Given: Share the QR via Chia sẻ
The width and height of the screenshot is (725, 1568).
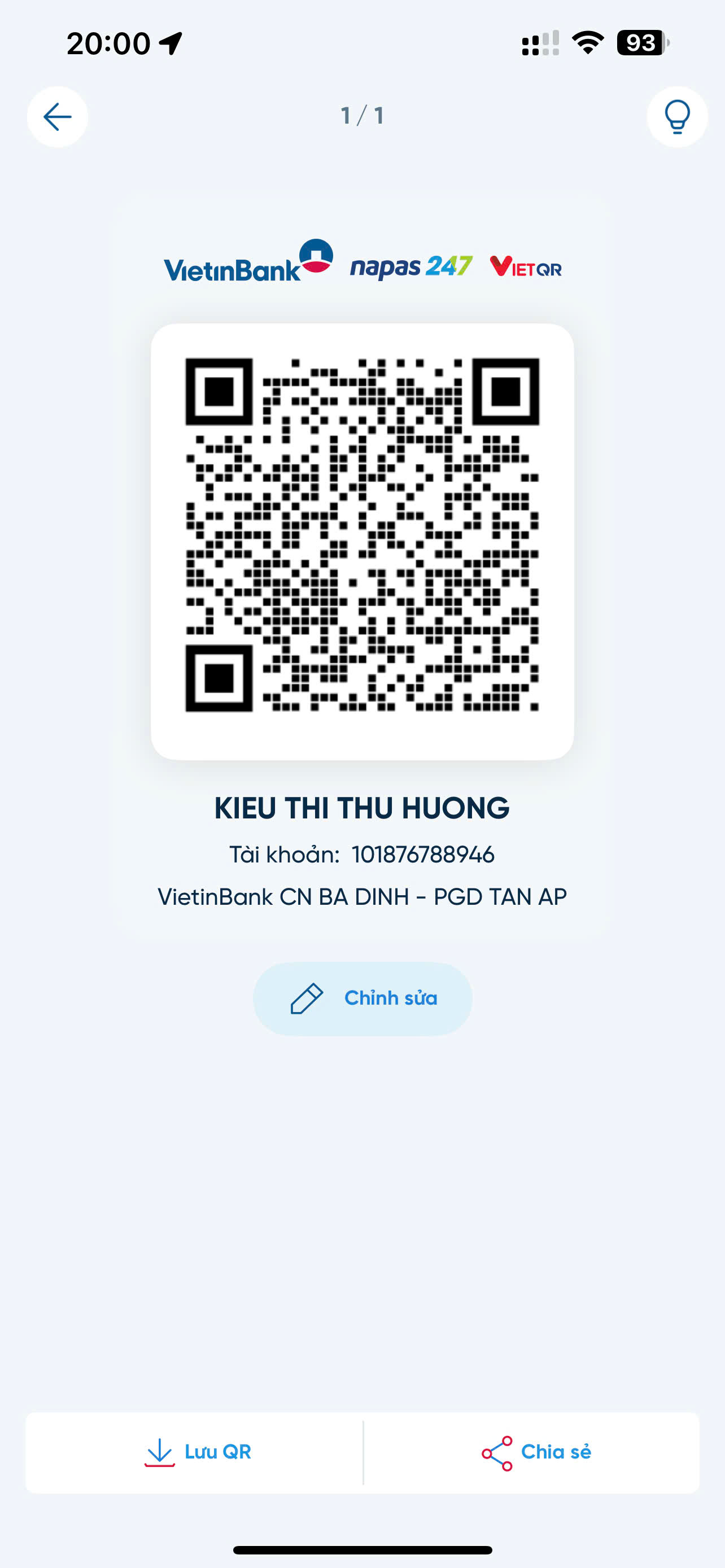Looking at the screenshot, I should [536, 1452].
